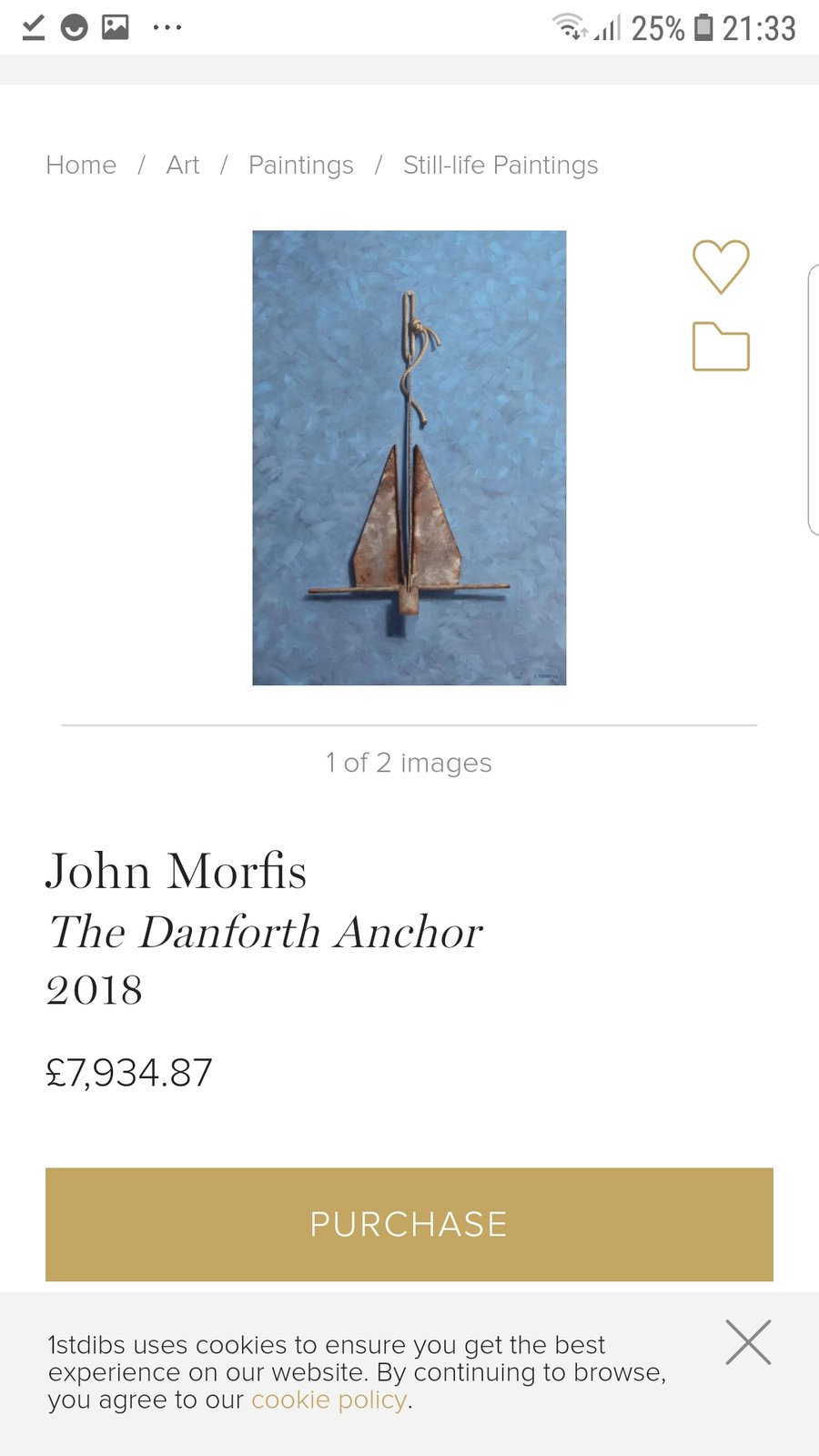Tap the PURCHASE button

tap(409, 1224)
